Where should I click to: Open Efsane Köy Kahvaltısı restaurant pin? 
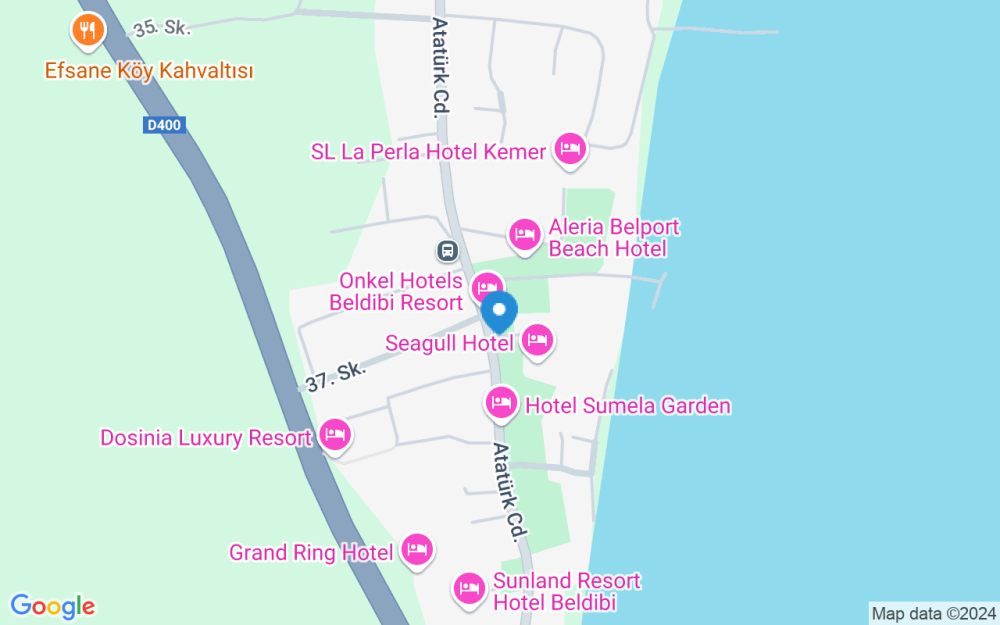88,30
